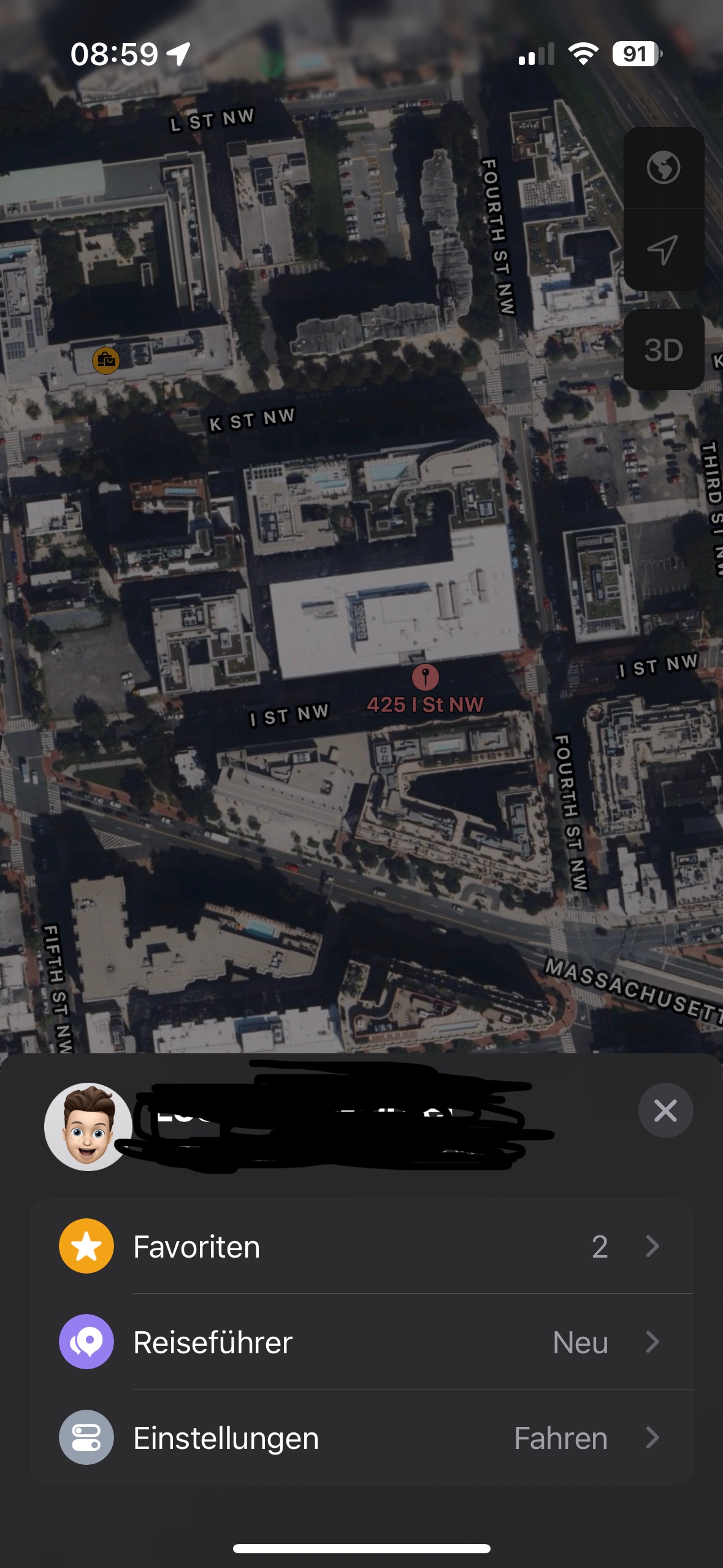Image resolution: width=723 pixels, height=1568 pixels.
Task: Close the account sheet
Action: 665,1110
